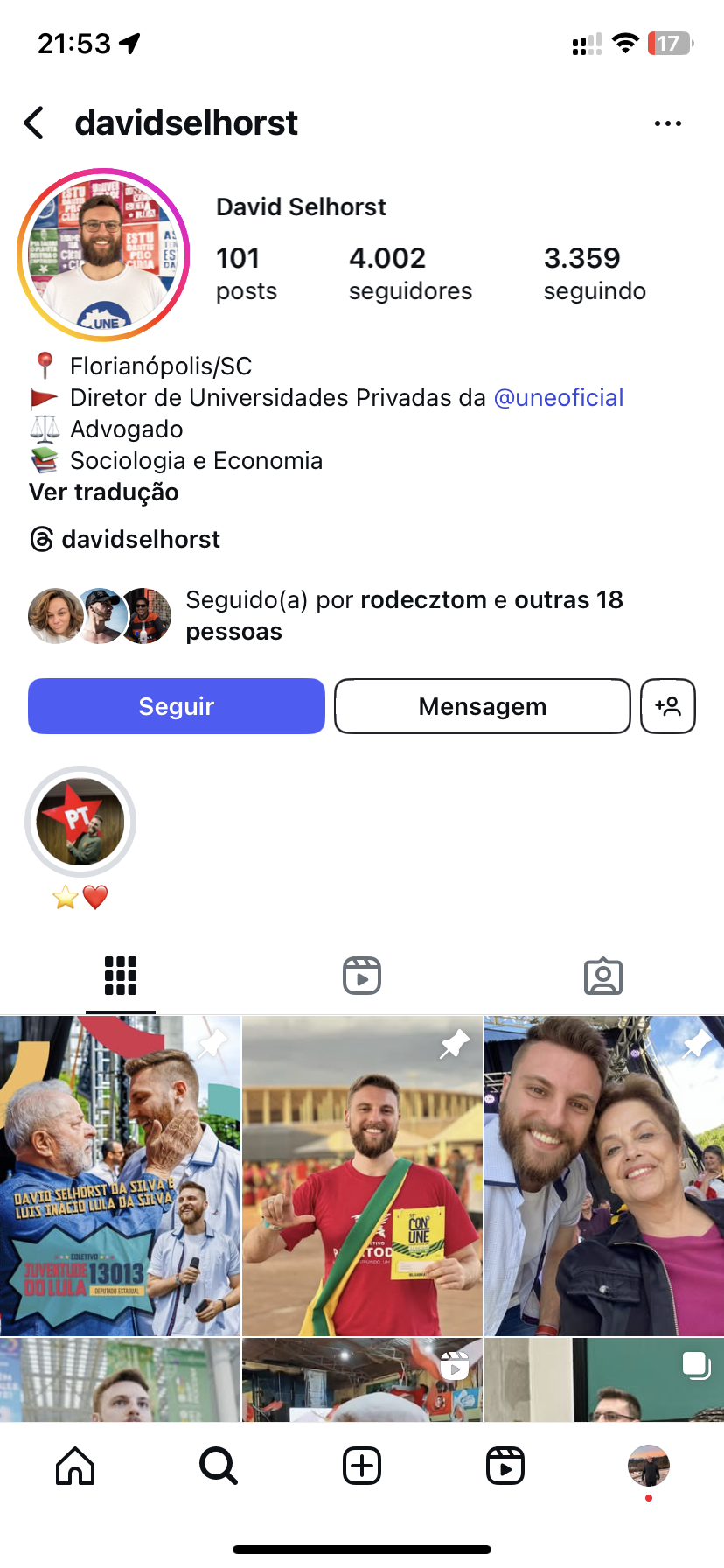Open the davidselhorst Threads profile
The image size is (724, 1568).
[x=126, y=539]
